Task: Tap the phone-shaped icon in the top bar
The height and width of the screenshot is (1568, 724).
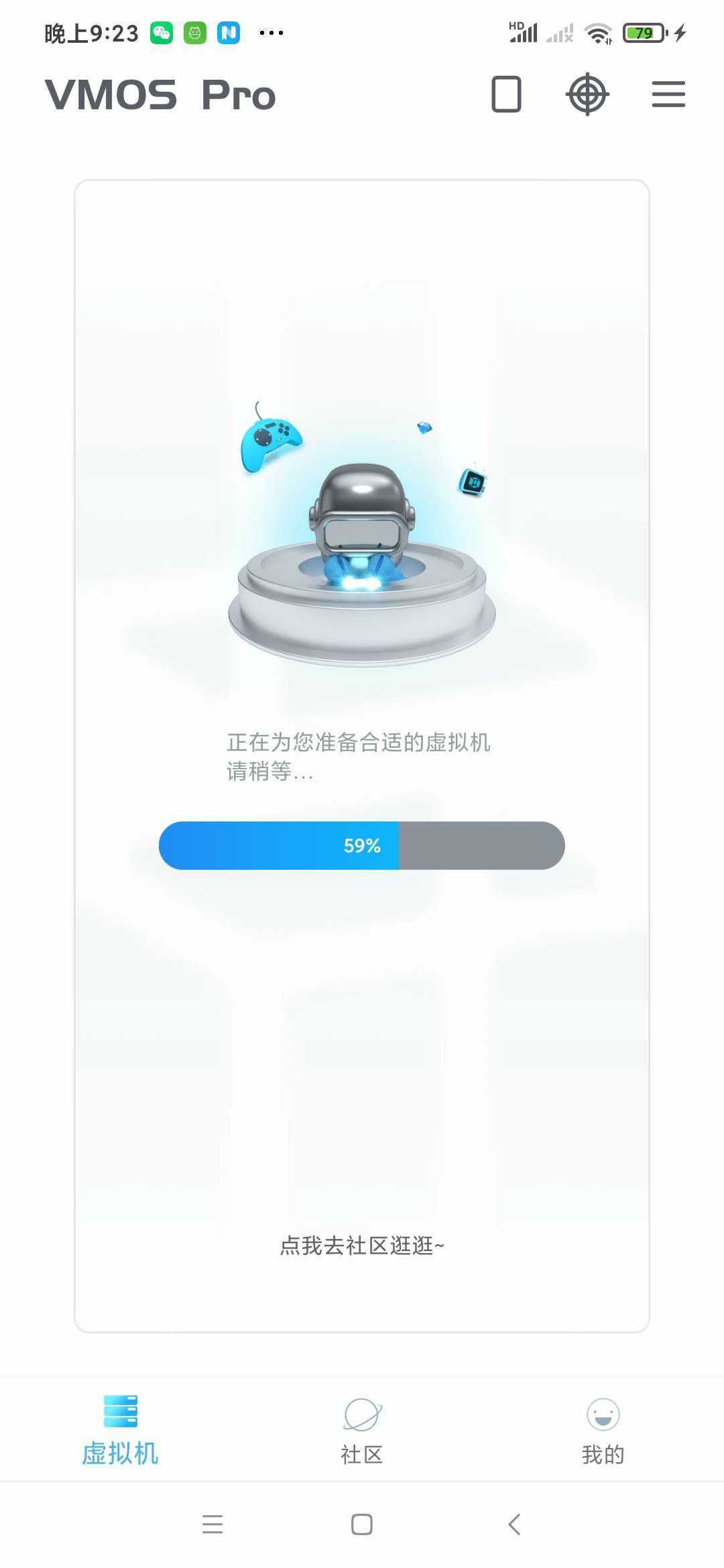Action: click(506, 94)
